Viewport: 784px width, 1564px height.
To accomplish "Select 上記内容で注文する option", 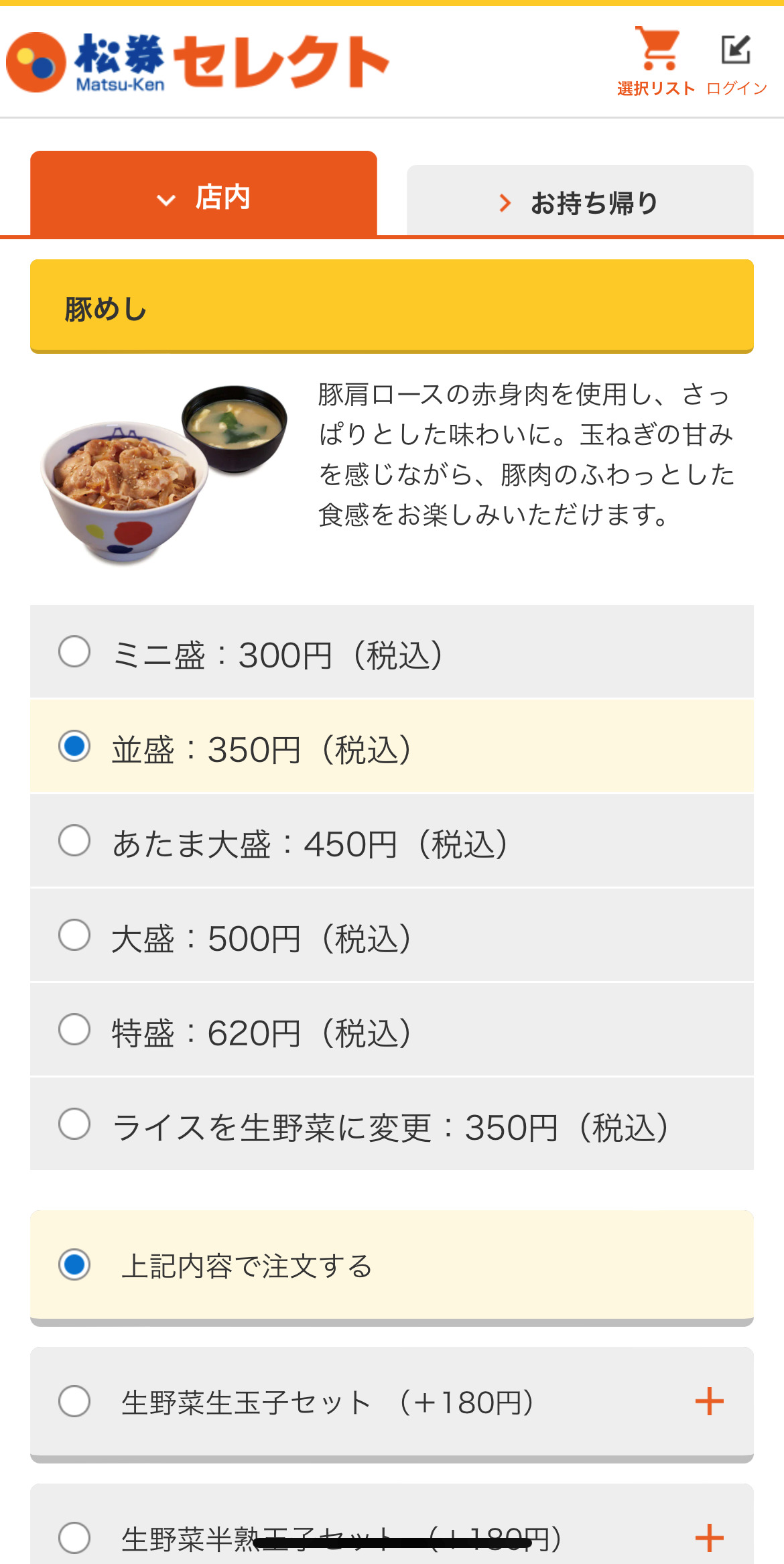I will (x=392, y=1266).
